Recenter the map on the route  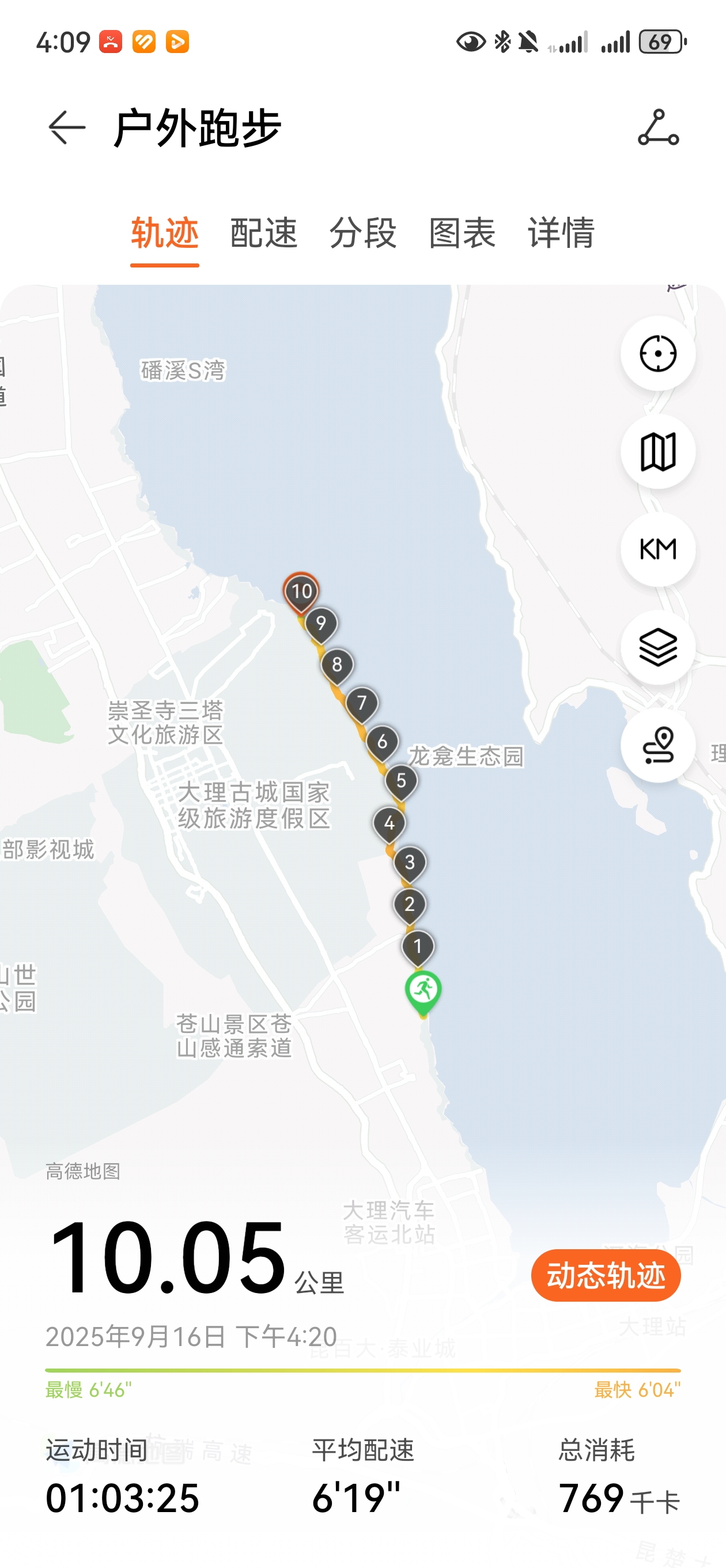[658, 353]
